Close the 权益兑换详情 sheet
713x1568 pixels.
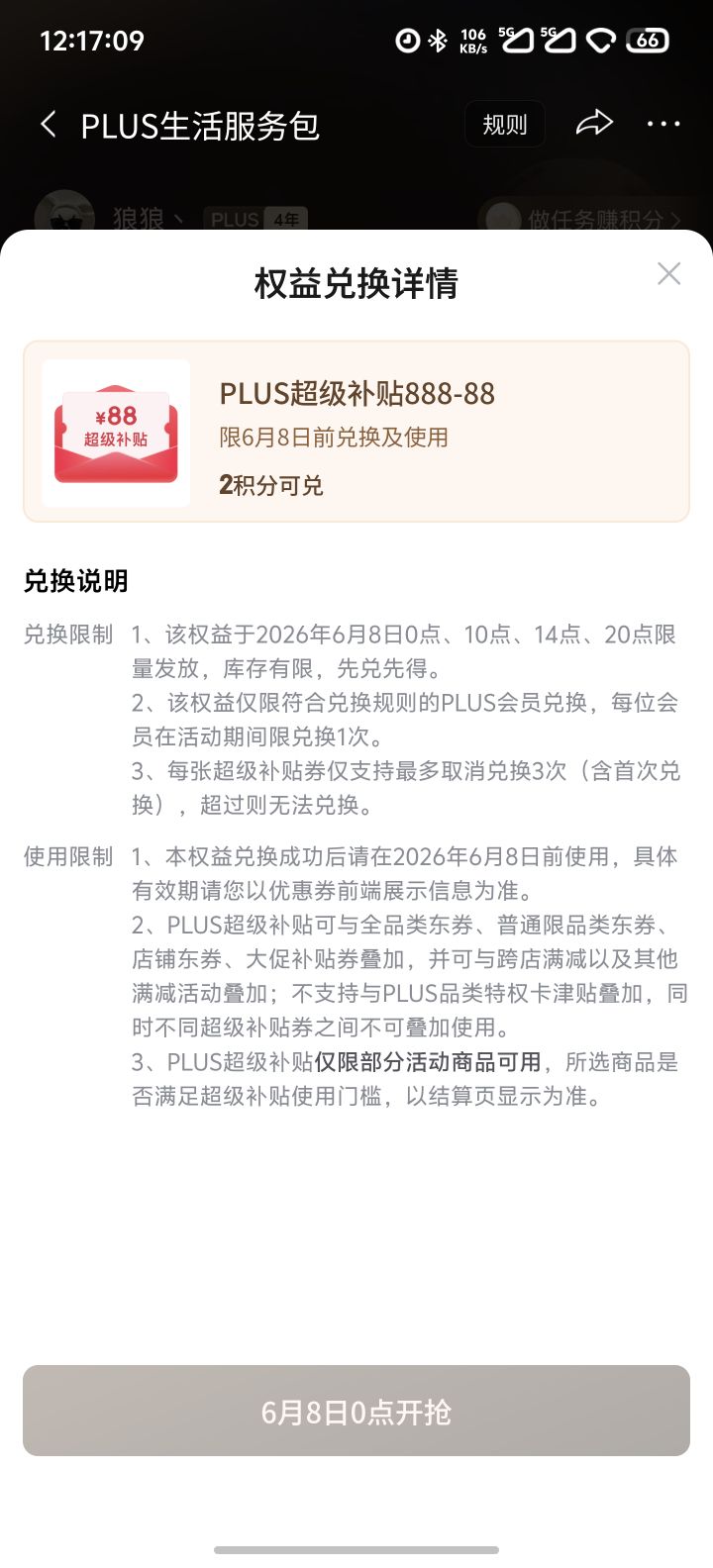click(669, 274)
